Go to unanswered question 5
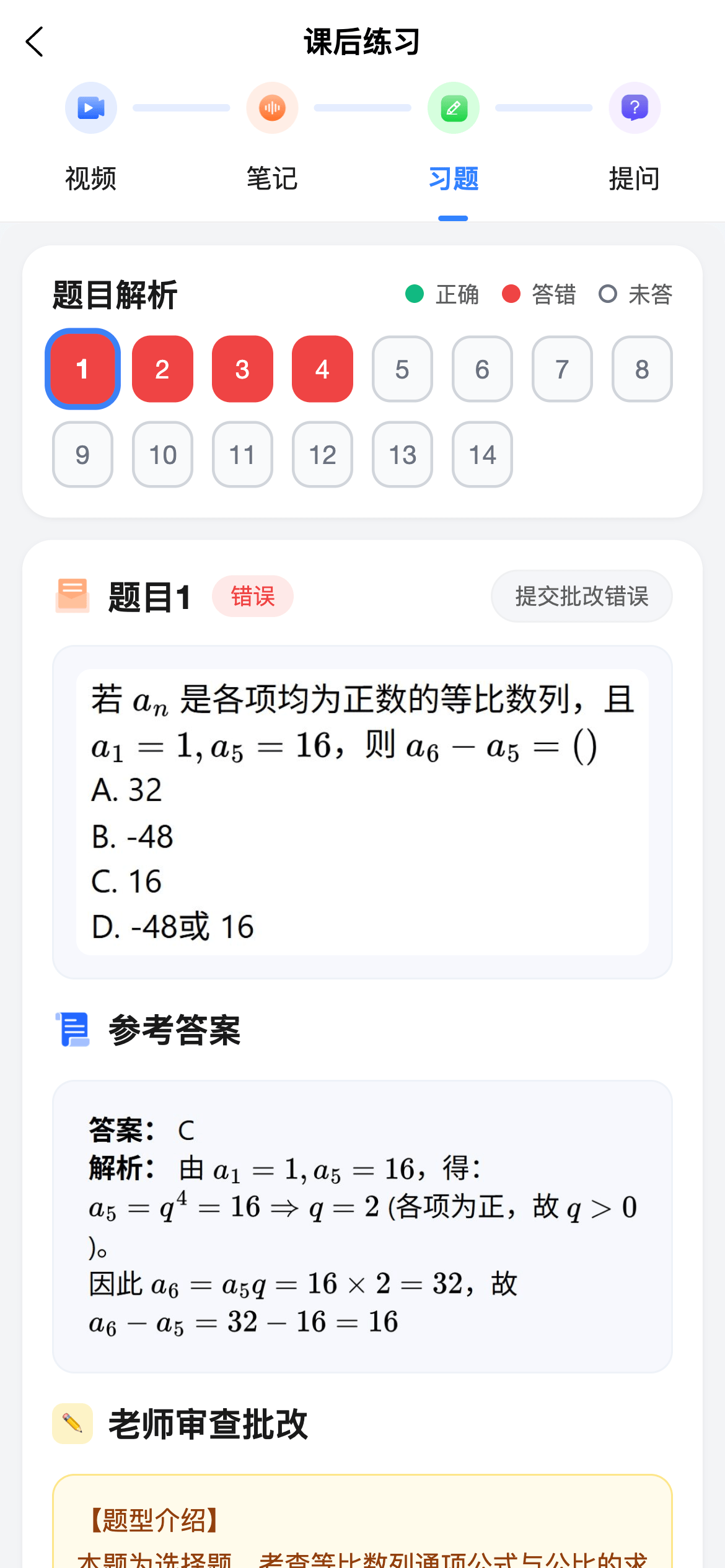 tap(402, 369)
